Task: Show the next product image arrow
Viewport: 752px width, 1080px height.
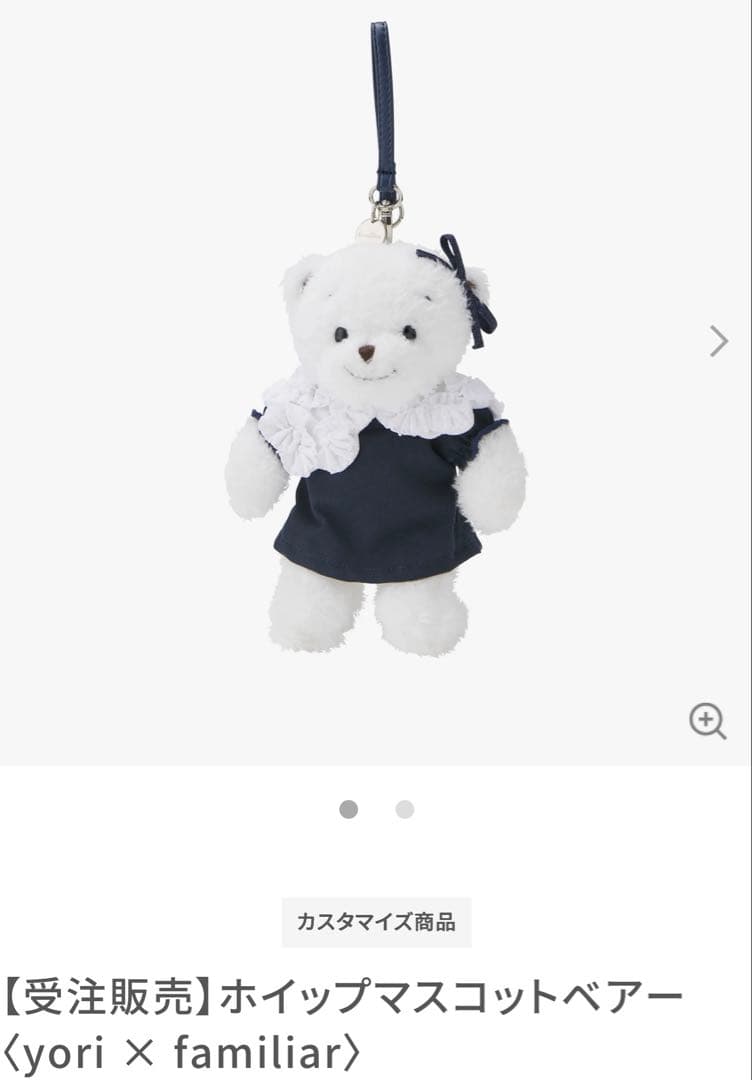Action: click(718, 341)
